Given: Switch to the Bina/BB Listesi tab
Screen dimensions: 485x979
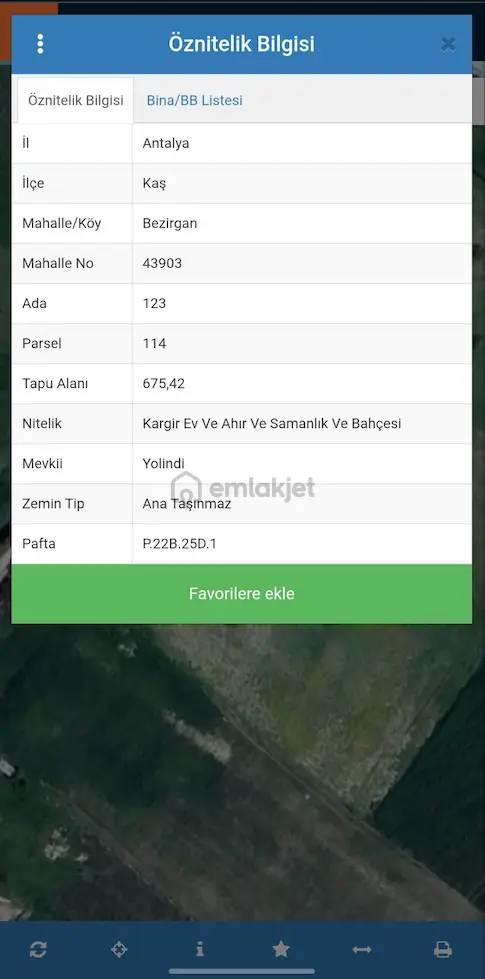Looking at the screenshot, I should (x=195, y=100).
